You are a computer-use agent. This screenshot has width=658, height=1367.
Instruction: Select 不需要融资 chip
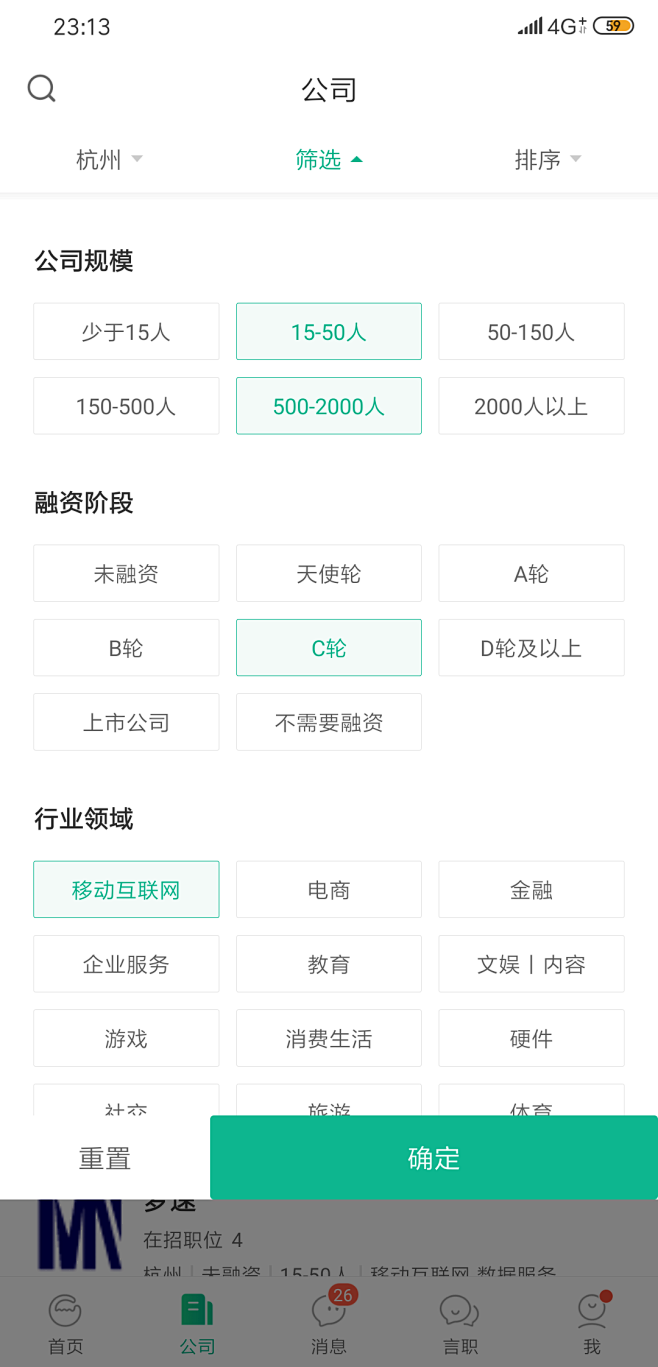point(329,722)
